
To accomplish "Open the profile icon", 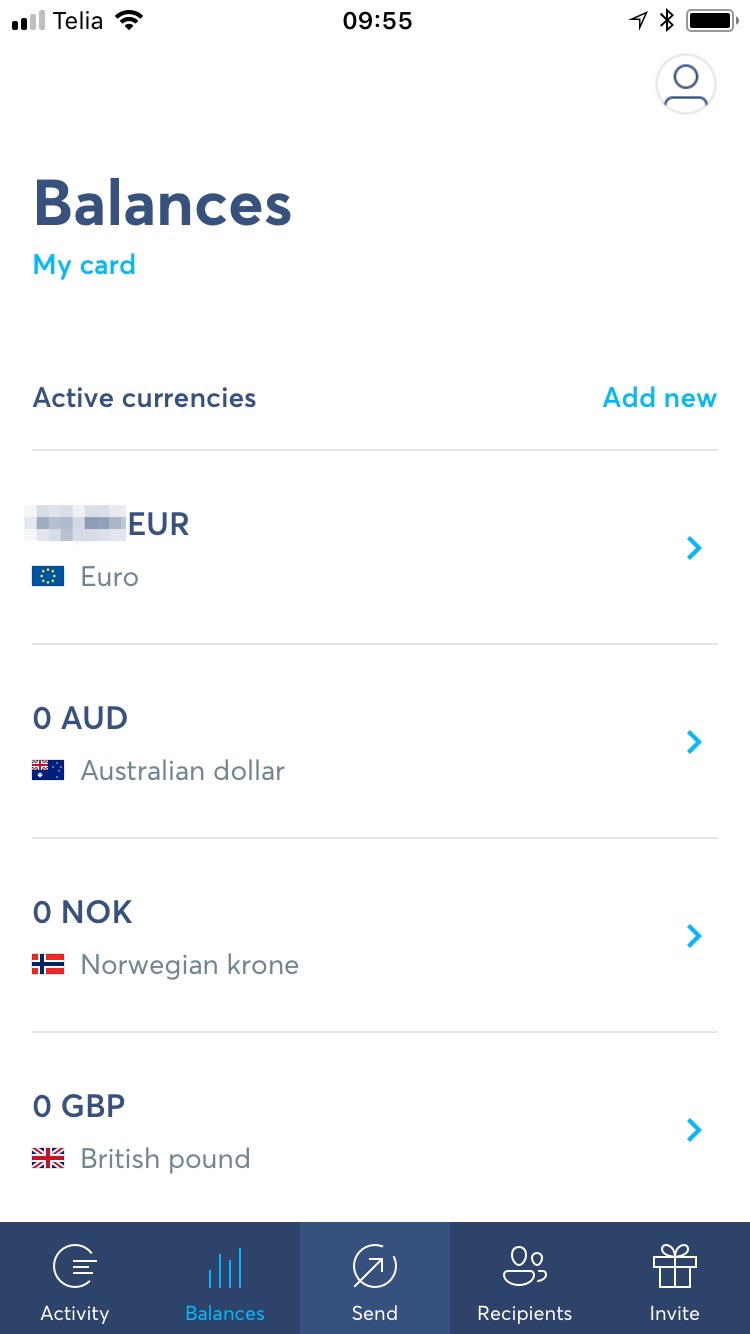I will click(x=685, y=84).
